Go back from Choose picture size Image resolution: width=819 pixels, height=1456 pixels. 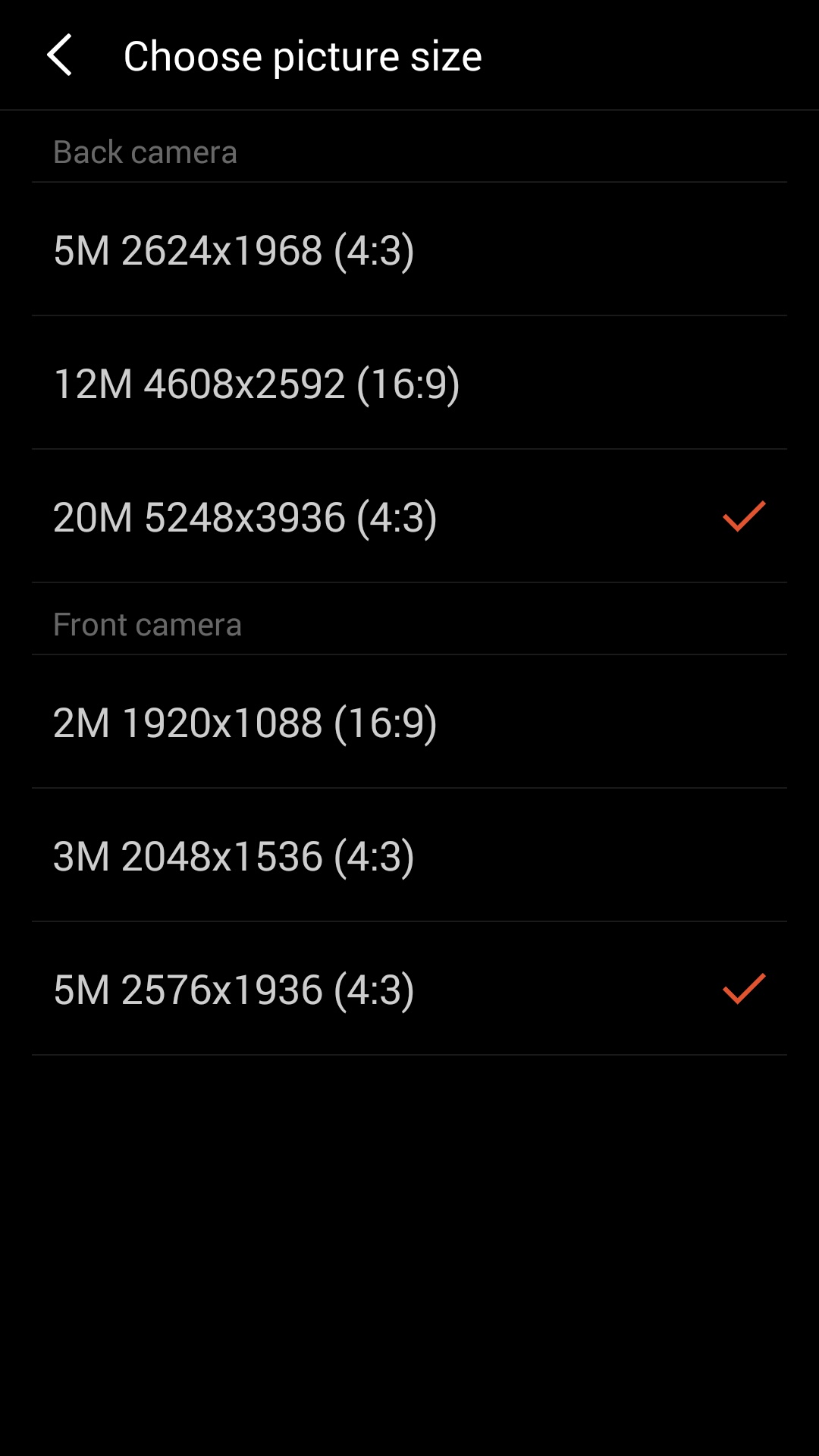click(x=59, y=55)
